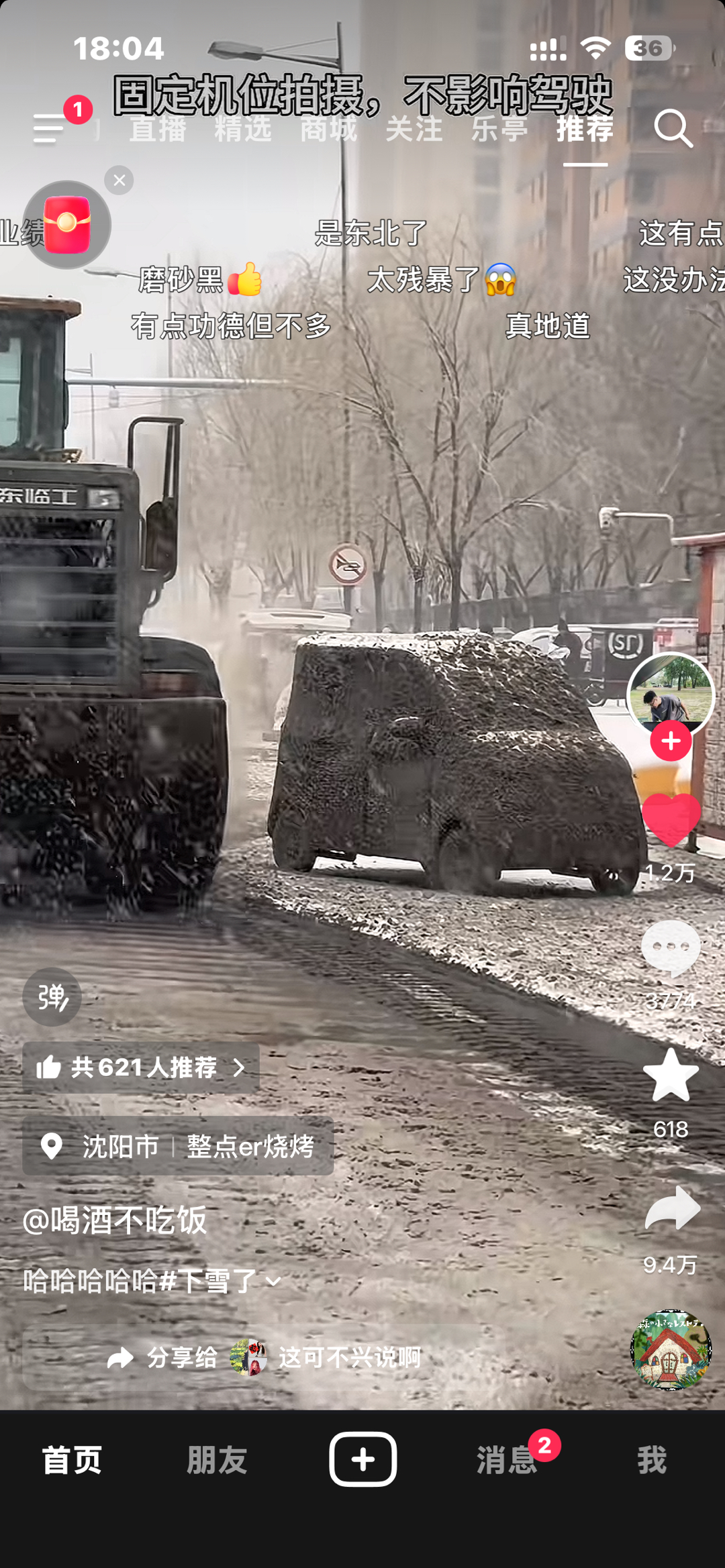Follow the author with the plus button
This screenshot has width=725, height=1568.
coord(671,741)
